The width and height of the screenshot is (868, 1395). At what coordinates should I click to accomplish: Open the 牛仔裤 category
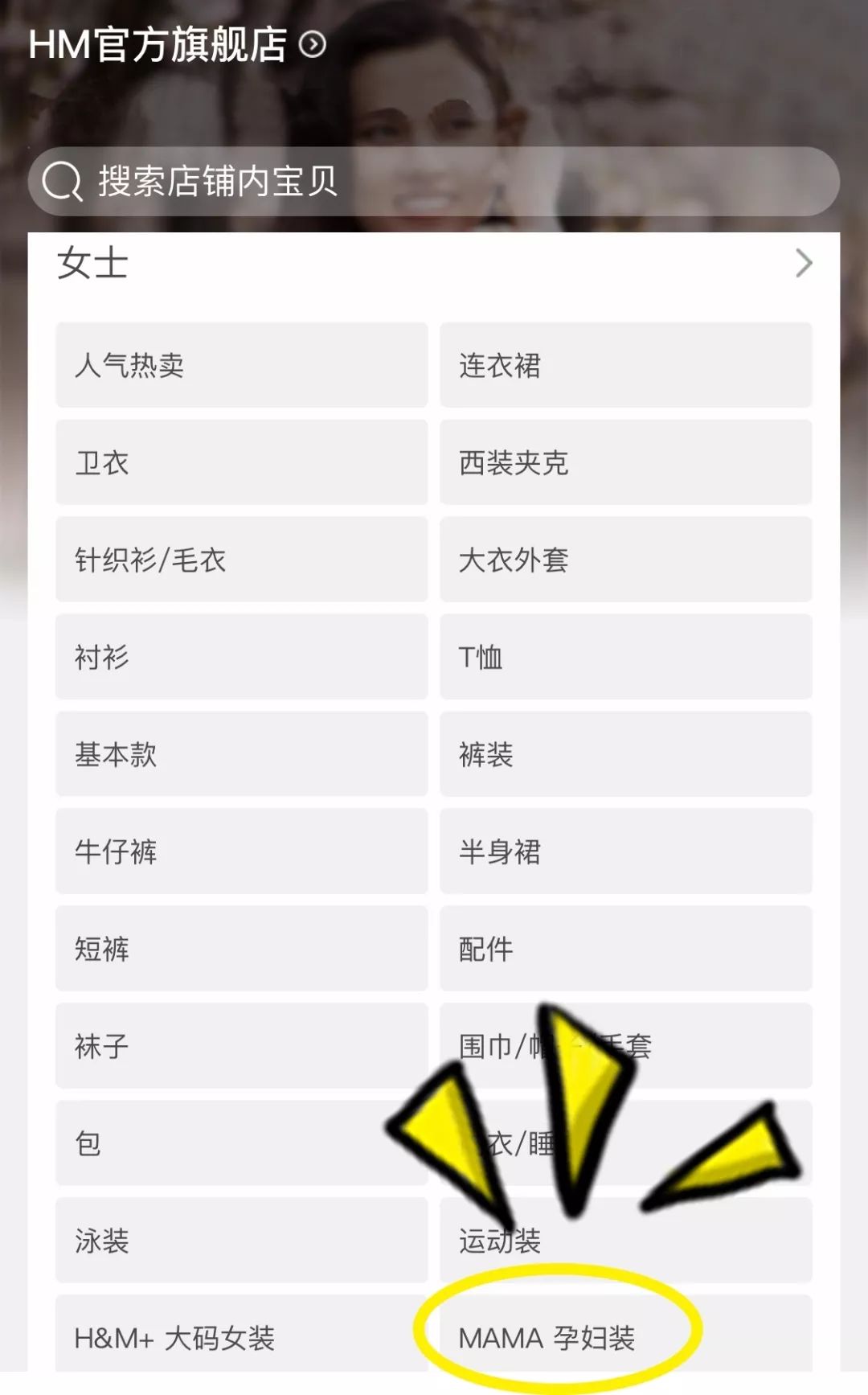coord(240,852)
